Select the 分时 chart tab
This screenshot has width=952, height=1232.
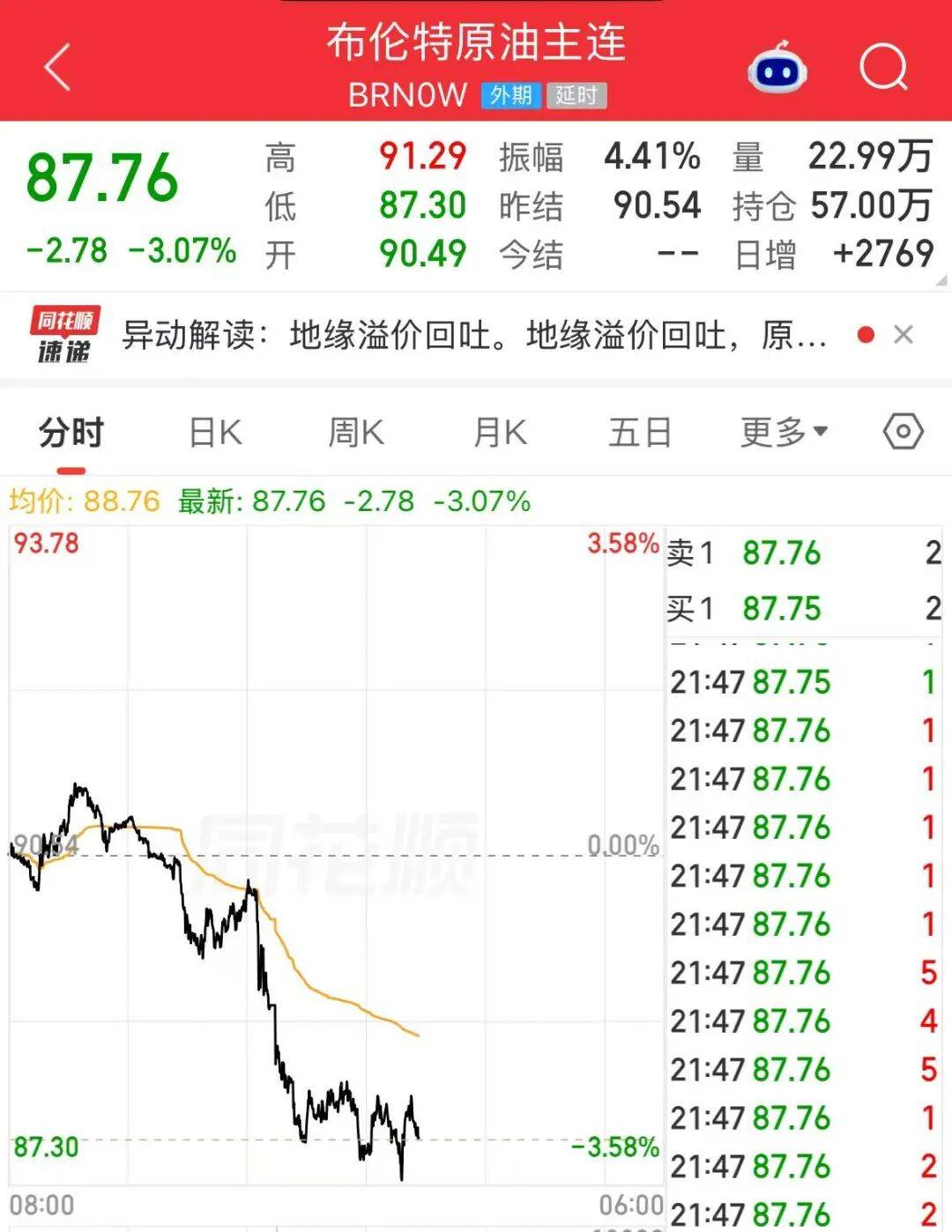(x=71, y=433)
